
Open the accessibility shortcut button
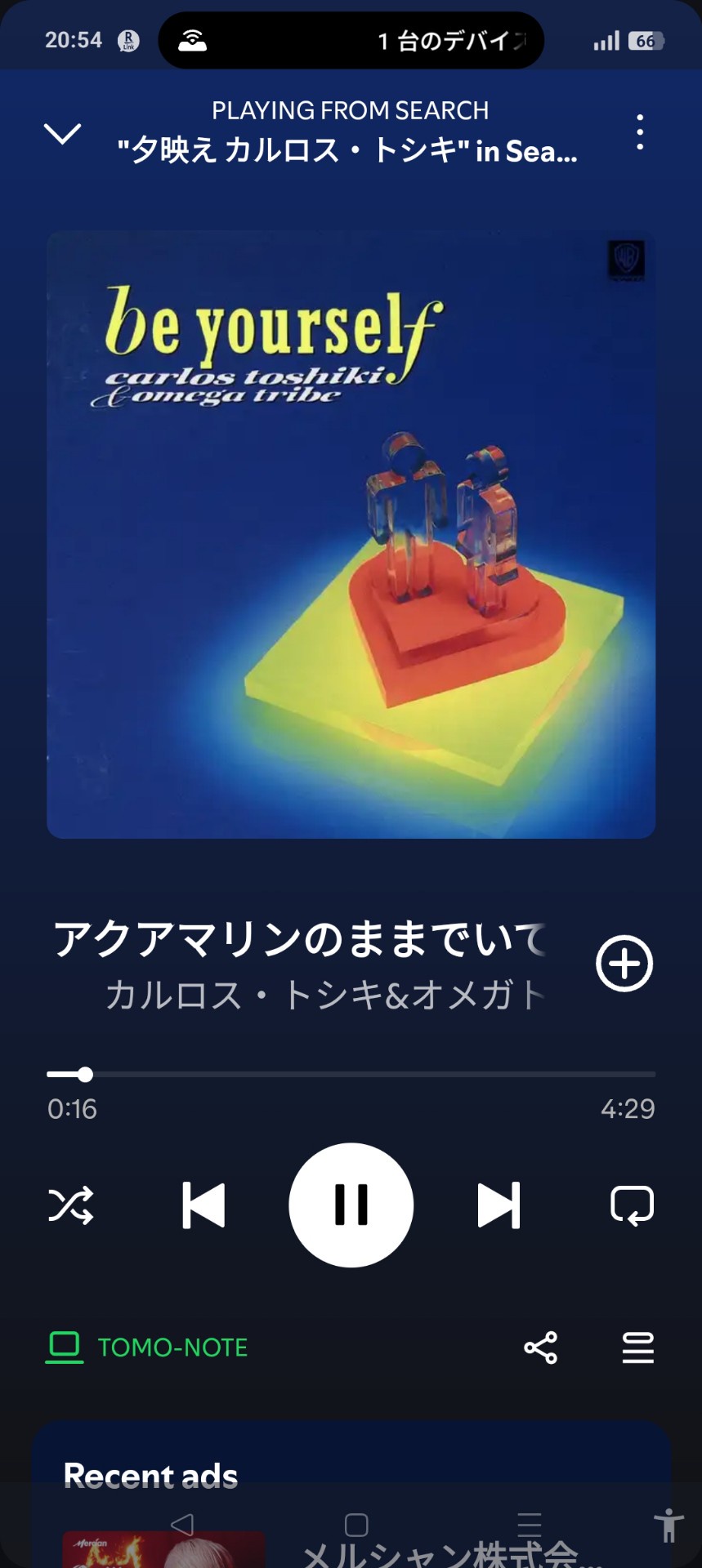(x=668, y=1526)
